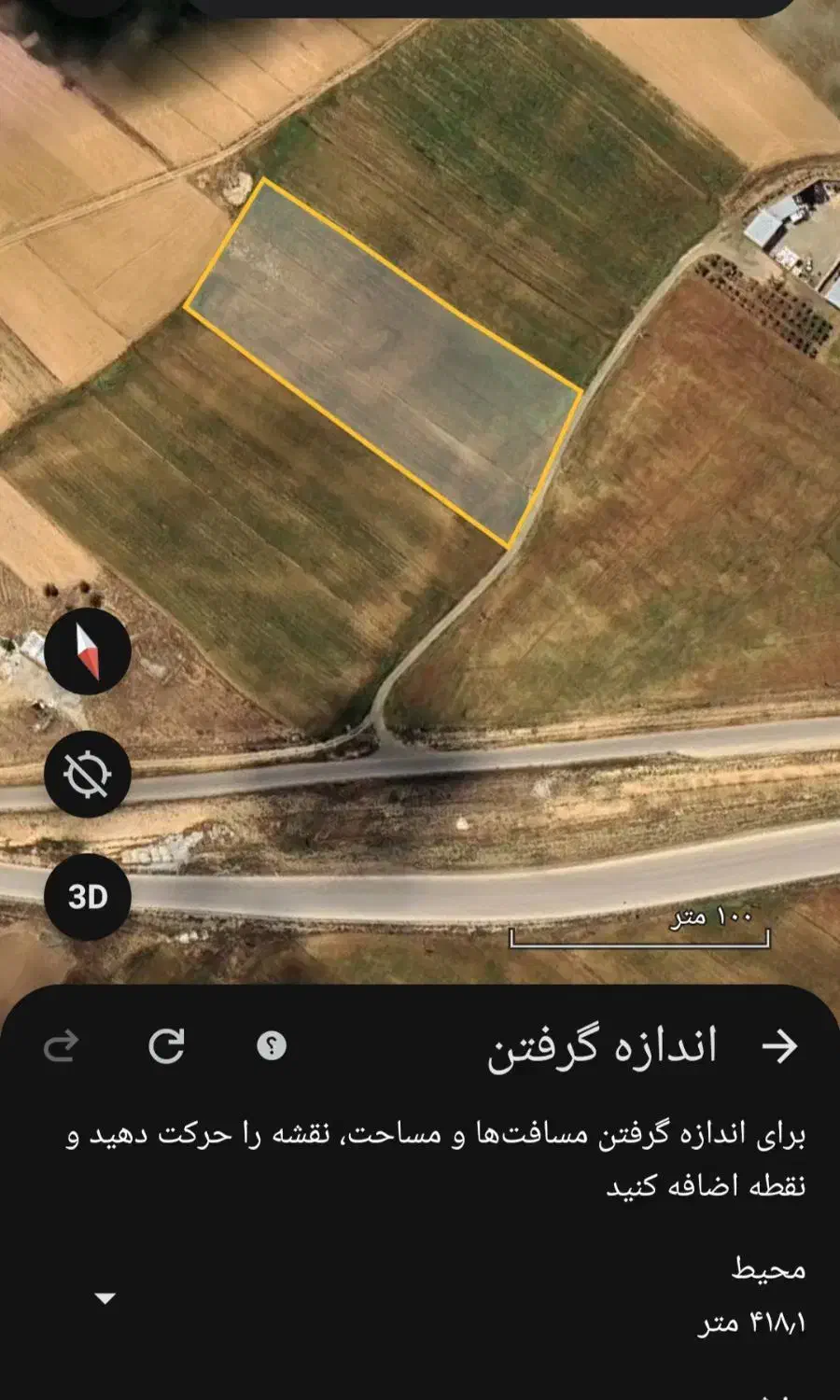Open the measure help icon
This screenshot has width=840, height=1400.
(x=271, y=1046)
